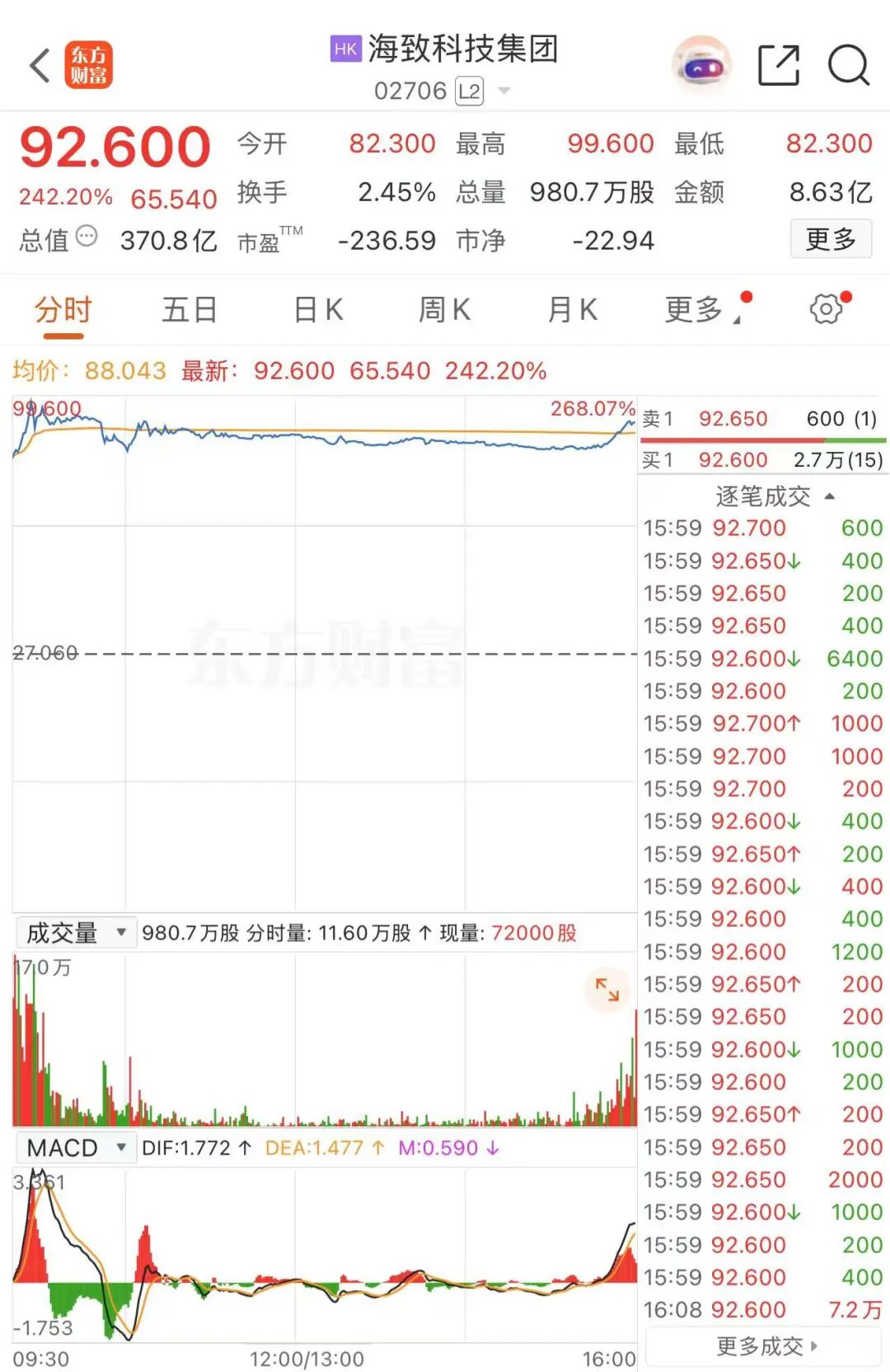Screen dimensions: 890x1372
Task: Go back to the previous page
Action: (x=40, y=65)
